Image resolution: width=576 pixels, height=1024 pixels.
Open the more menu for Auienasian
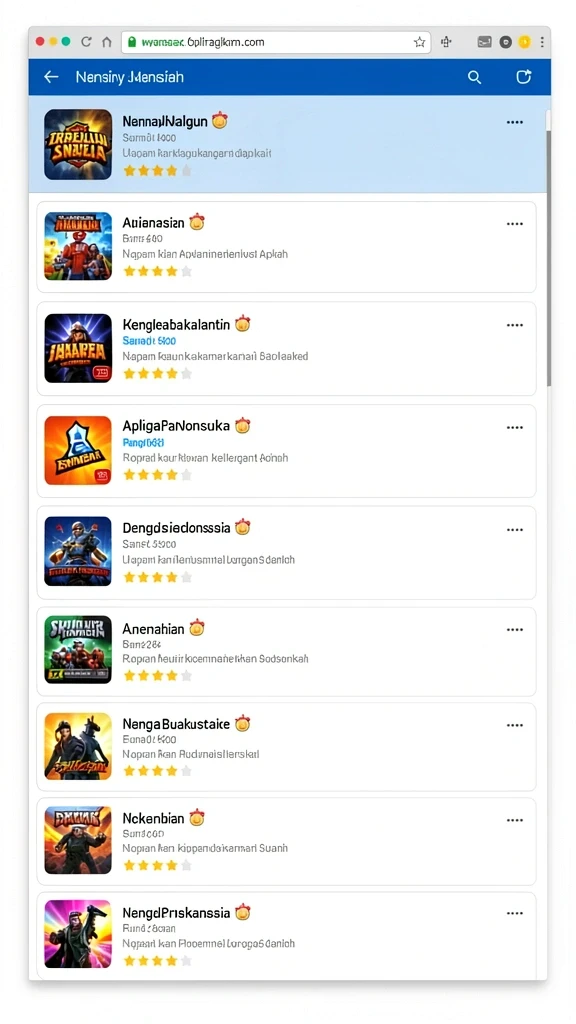(515, 224)
